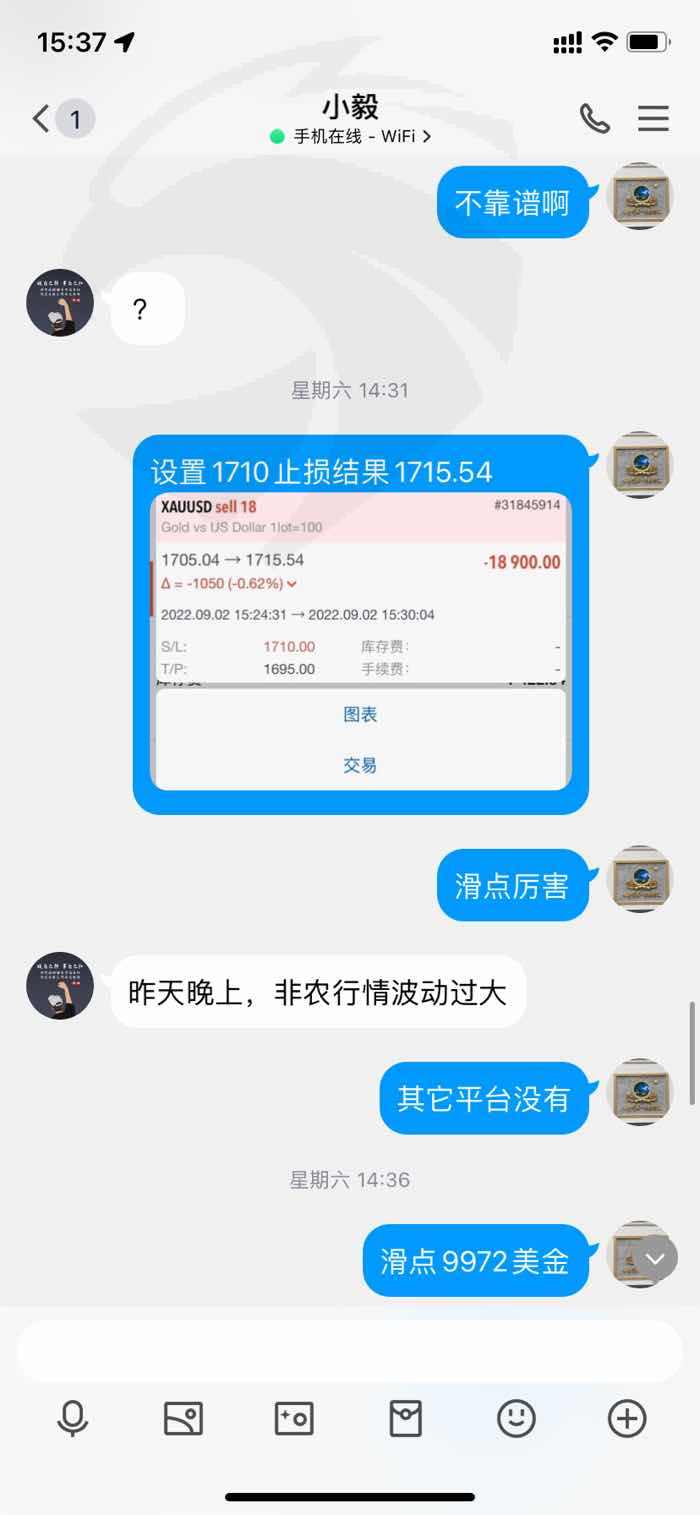Expand the 手机在线 - WiFi status
Viewport: 700px width, 1515px height.
(x=350, y=137)
